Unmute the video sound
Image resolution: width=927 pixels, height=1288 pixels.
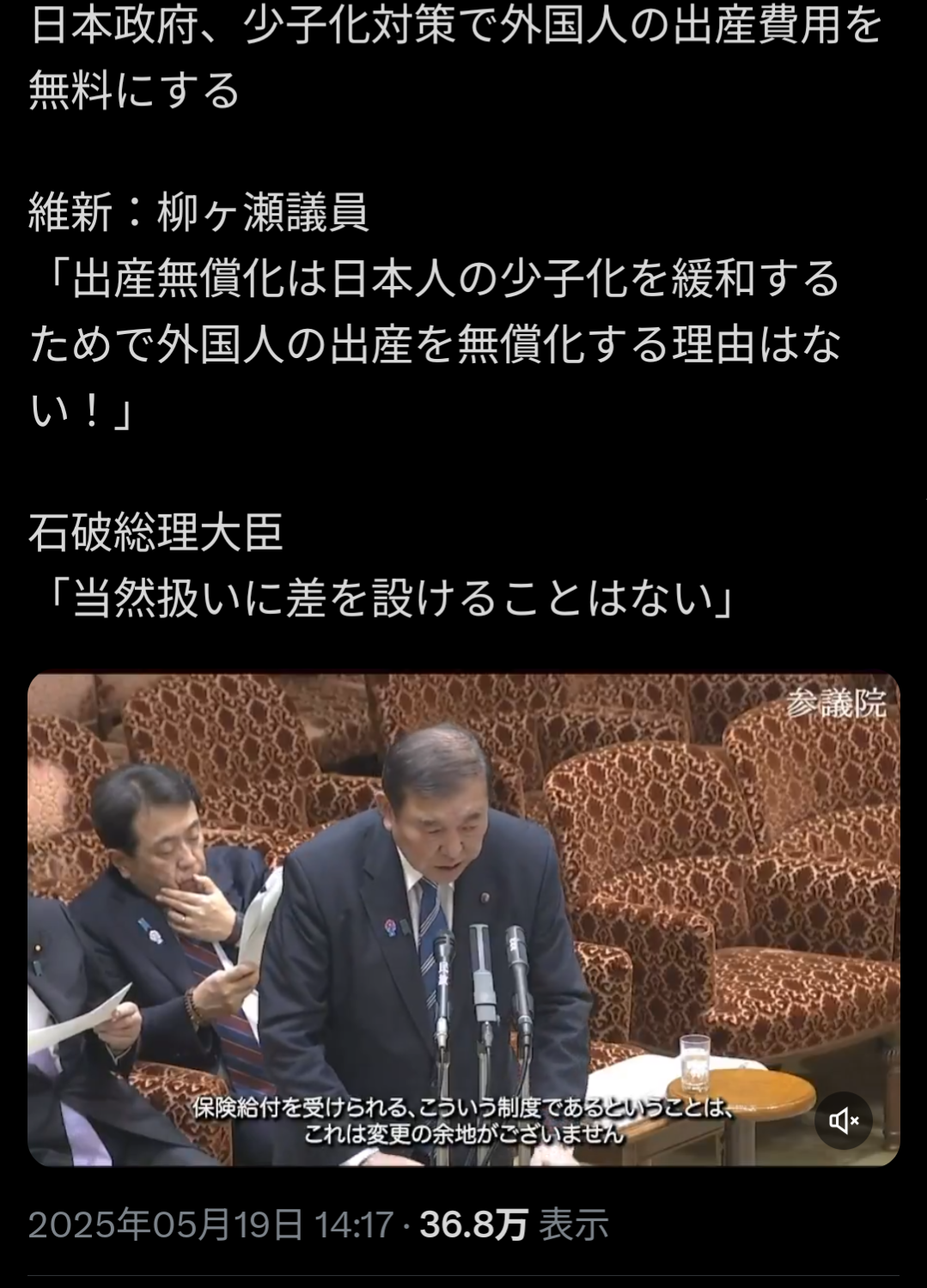click(843, 1121)
